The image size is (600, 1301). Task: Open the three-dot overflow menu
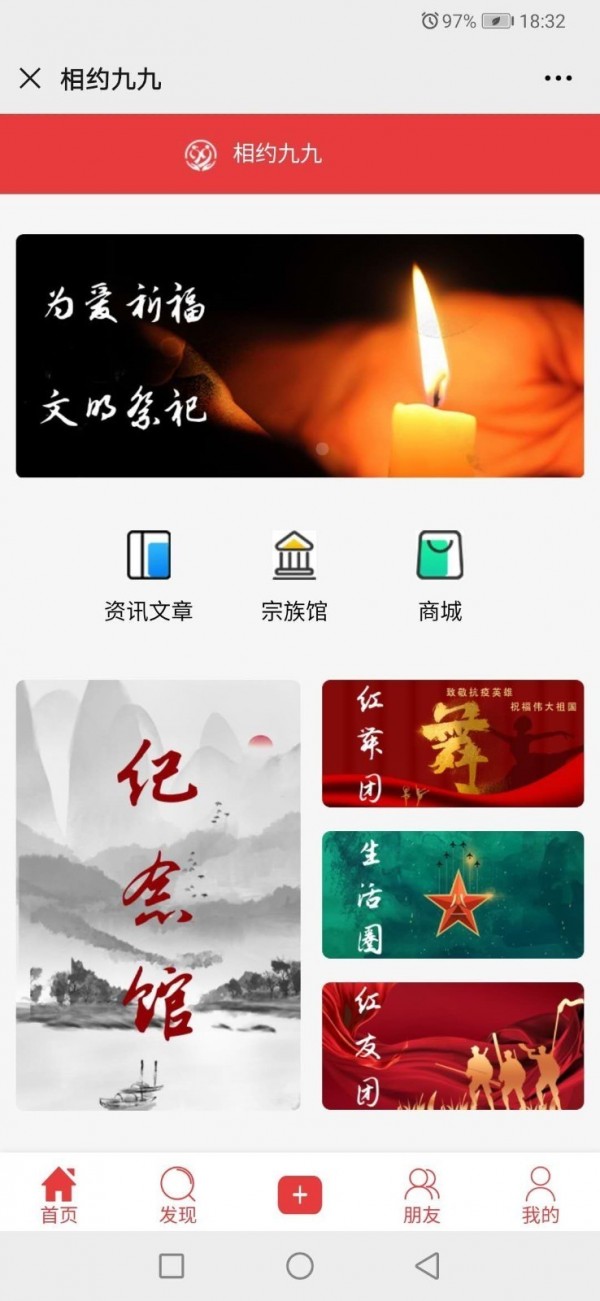click(x=558, y=79)
